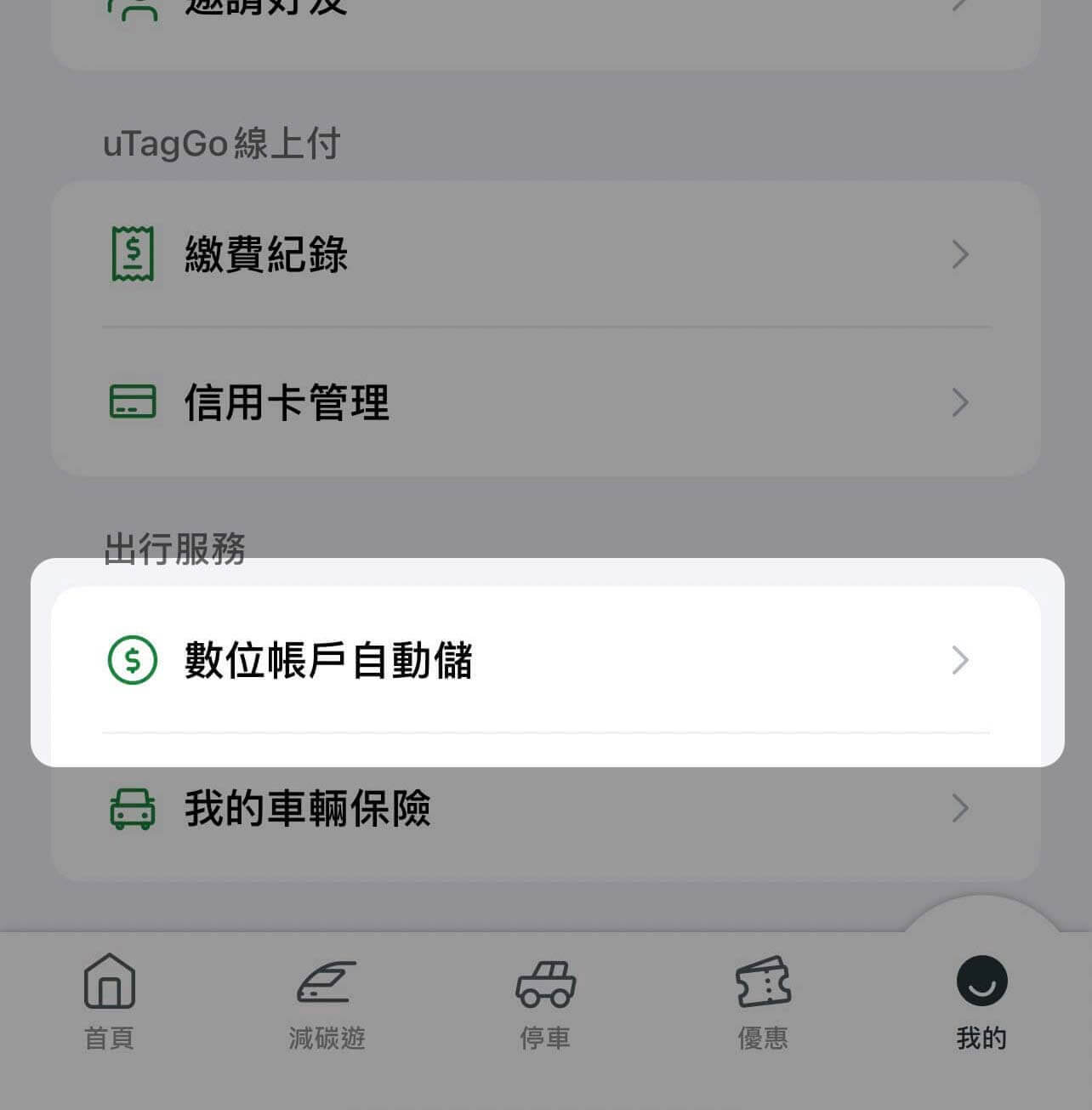
Task: Expand the 我的車輛保險 chevron
Action: (x=960, y=809)
